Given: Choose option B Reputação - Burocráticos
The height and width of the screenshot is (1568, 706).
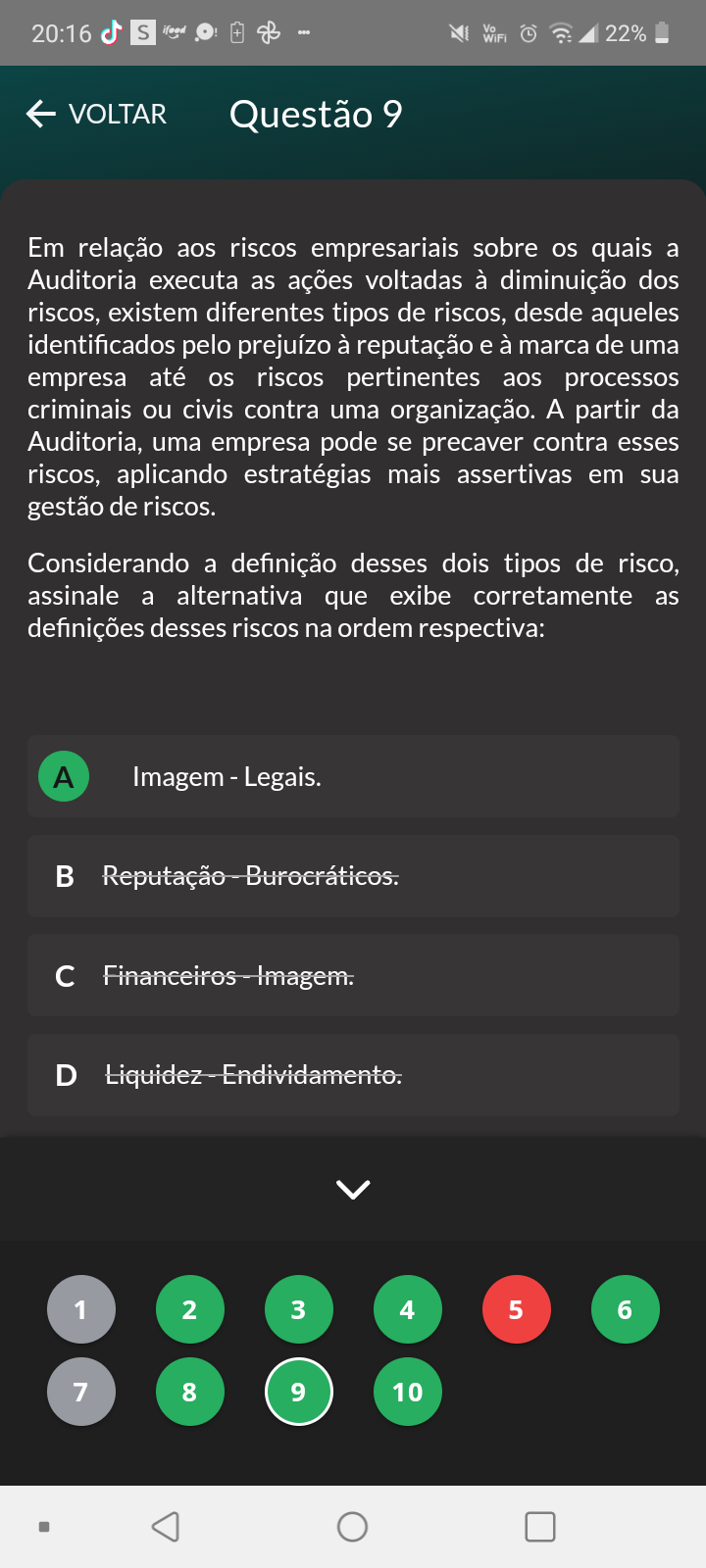Looking at the screenshot, I should 353,876.
